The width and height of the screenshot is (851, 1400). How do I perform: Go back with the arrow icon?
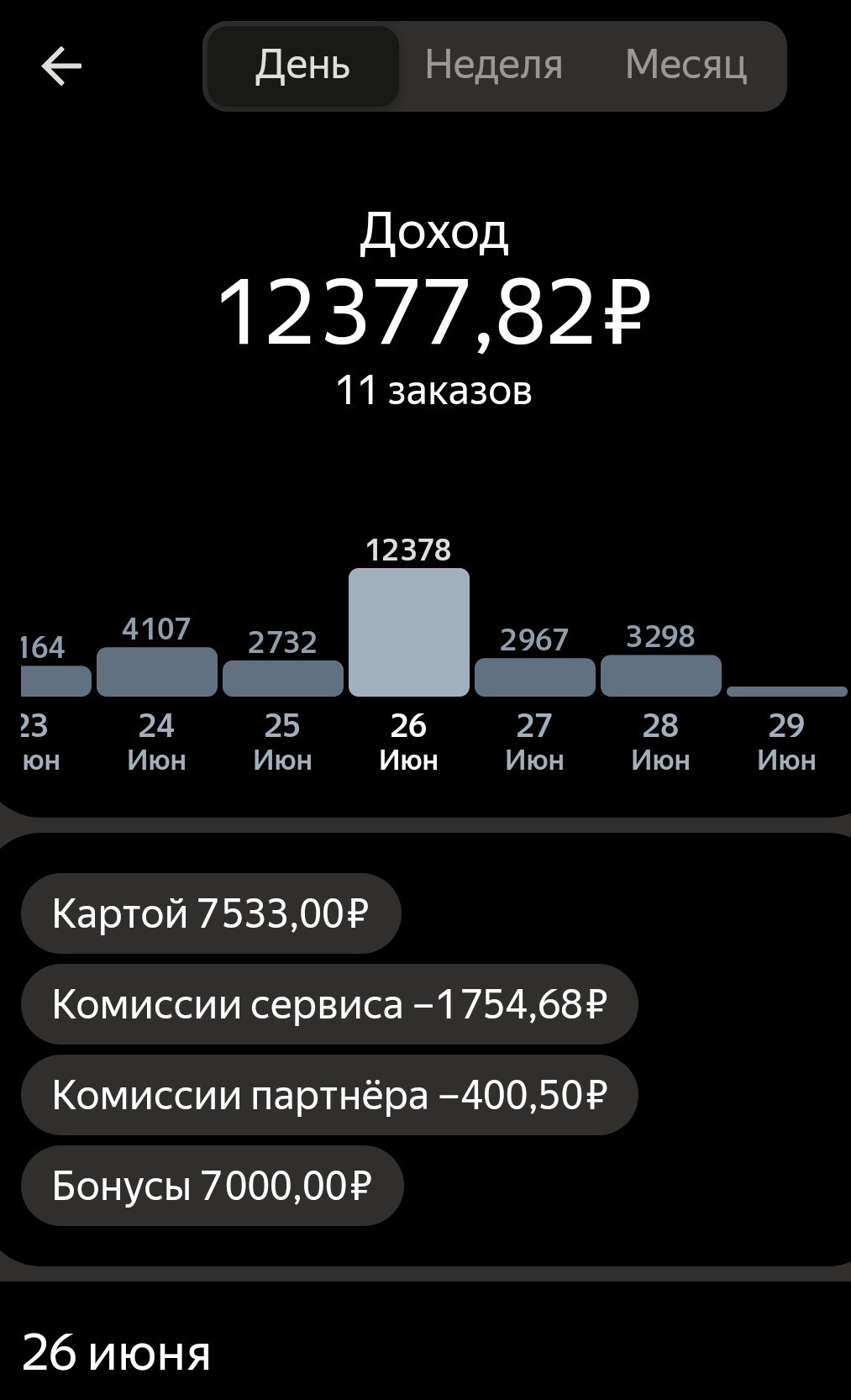point(61,66)
